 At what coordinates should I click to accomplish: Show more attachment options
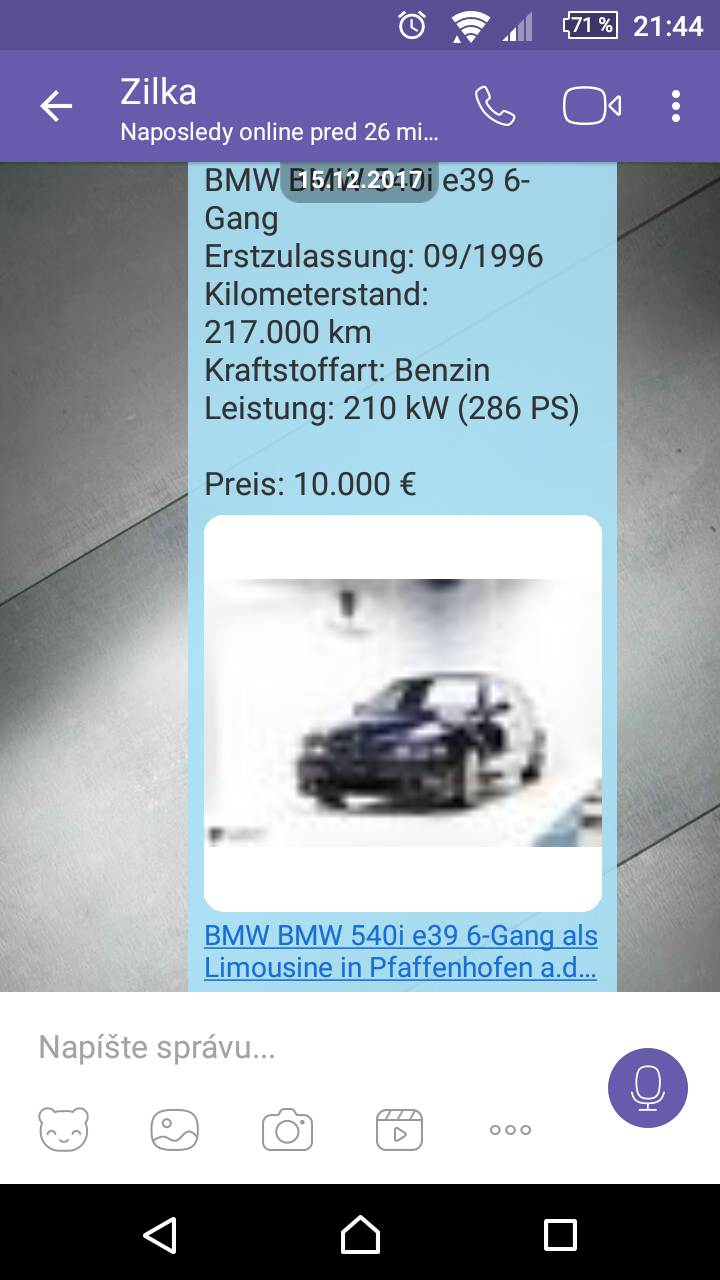coord(510,1130)
